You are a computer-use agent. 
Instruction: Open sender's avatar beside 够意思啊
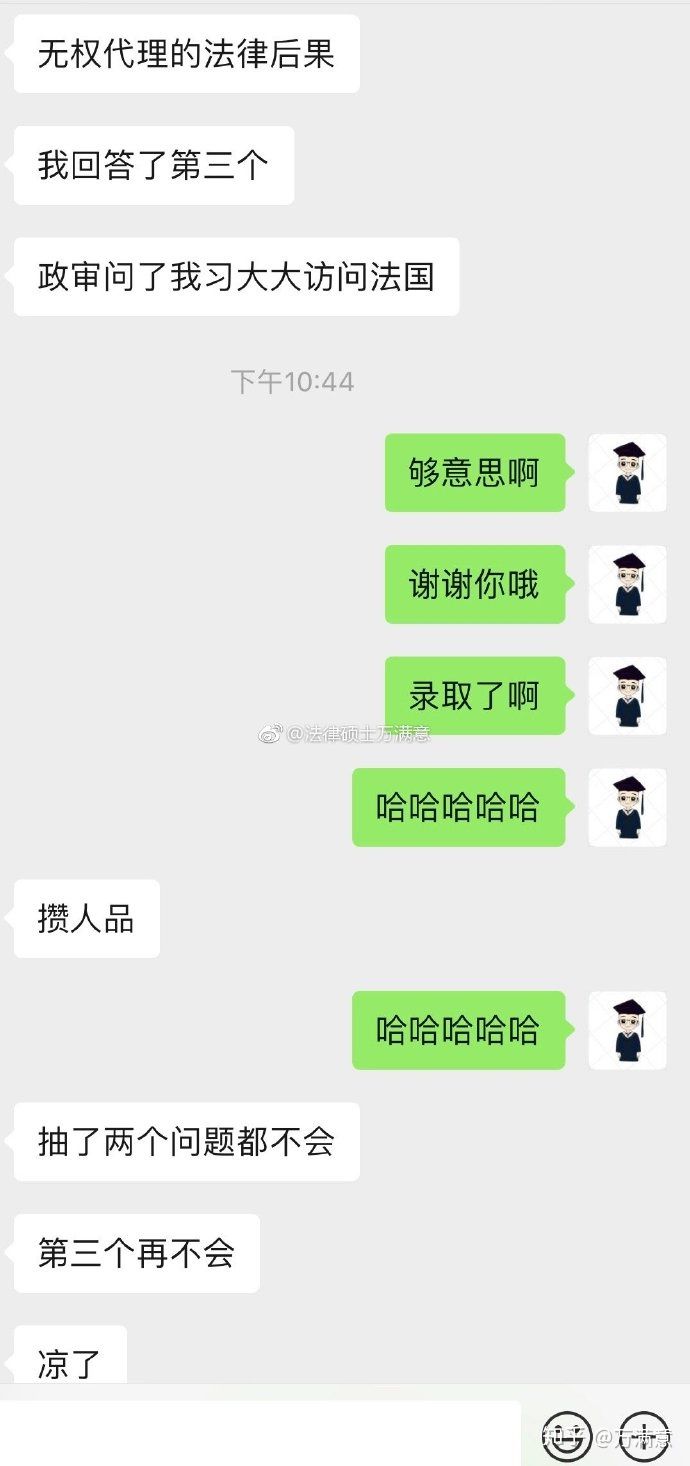627,473
